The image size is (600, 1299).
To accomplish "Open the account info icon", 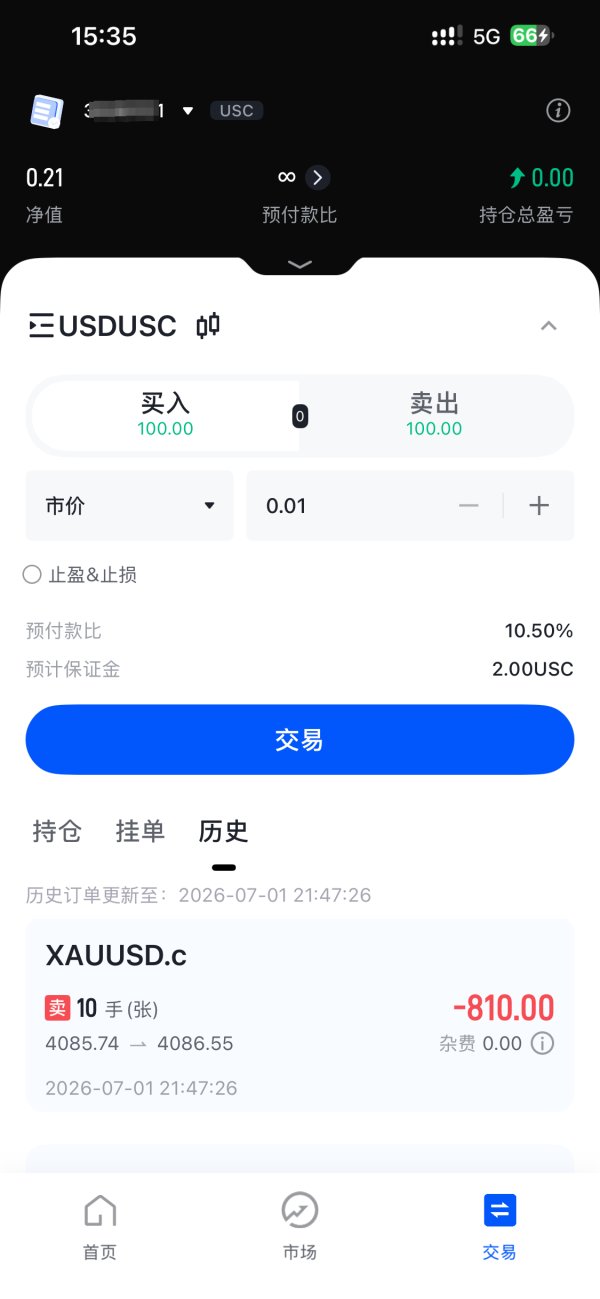I will (558, 110).
